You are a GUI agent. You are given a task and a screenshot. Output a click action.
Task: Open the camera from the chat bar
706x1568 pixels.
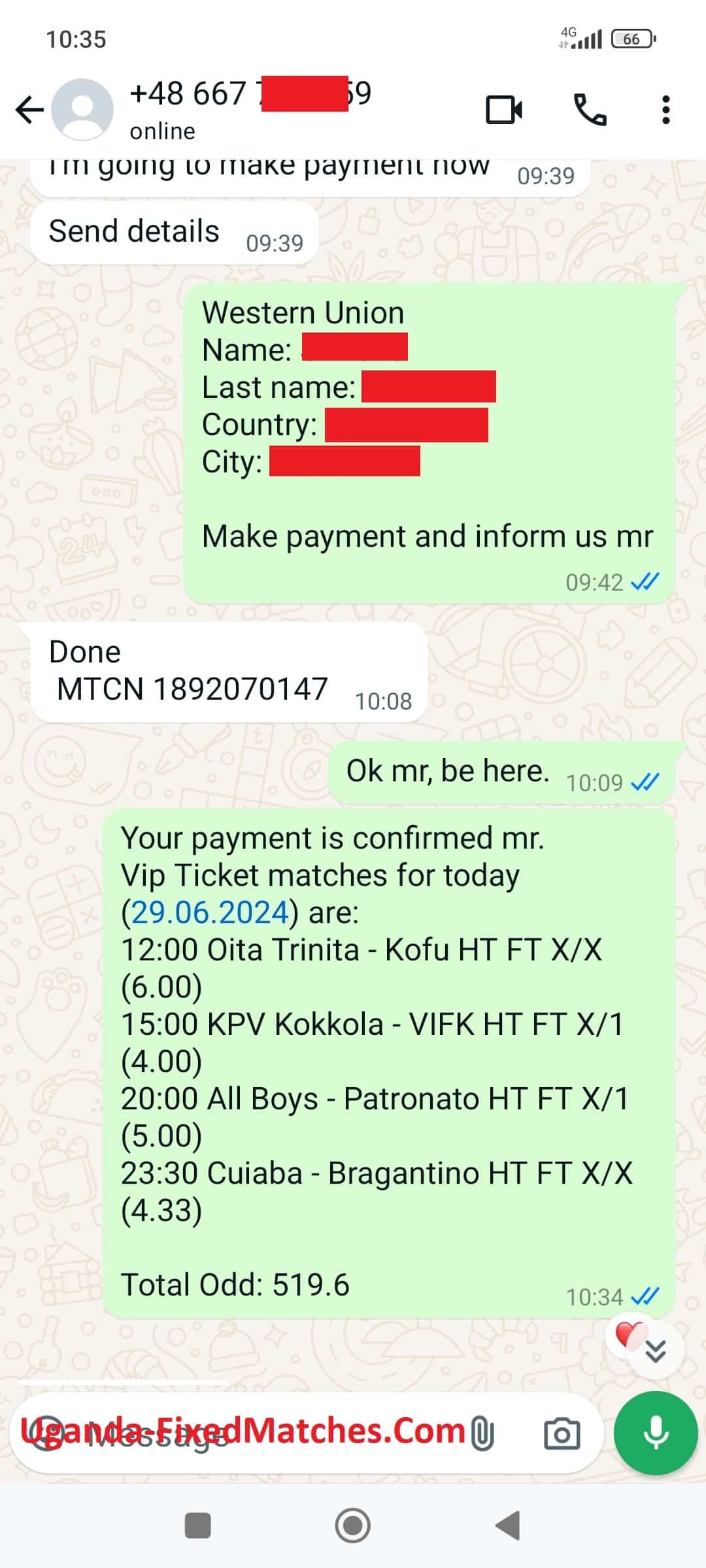point(562,1433)
